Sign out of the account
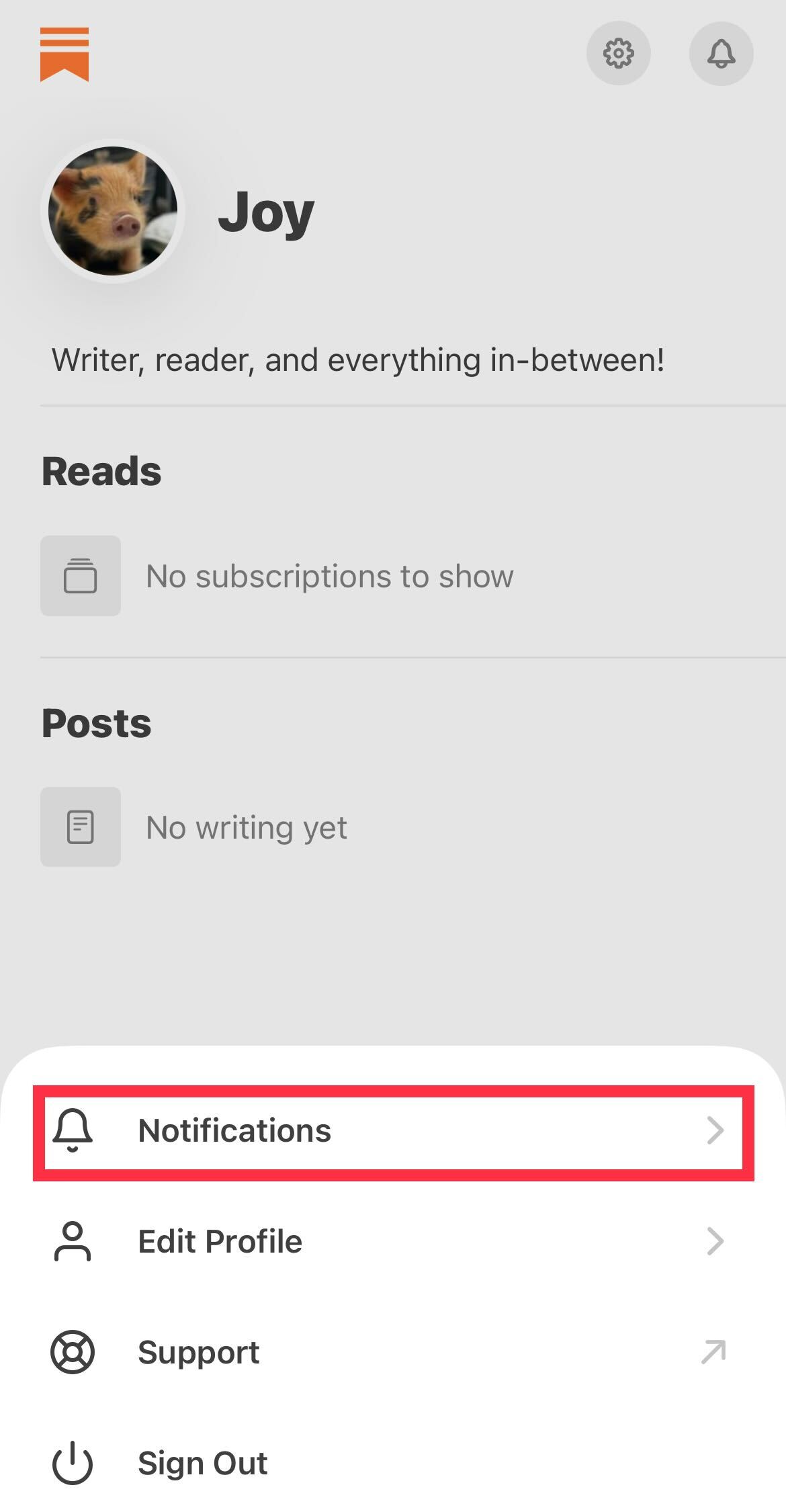The height and width of the screenshot is (1512, 786). click(394, 1463)
